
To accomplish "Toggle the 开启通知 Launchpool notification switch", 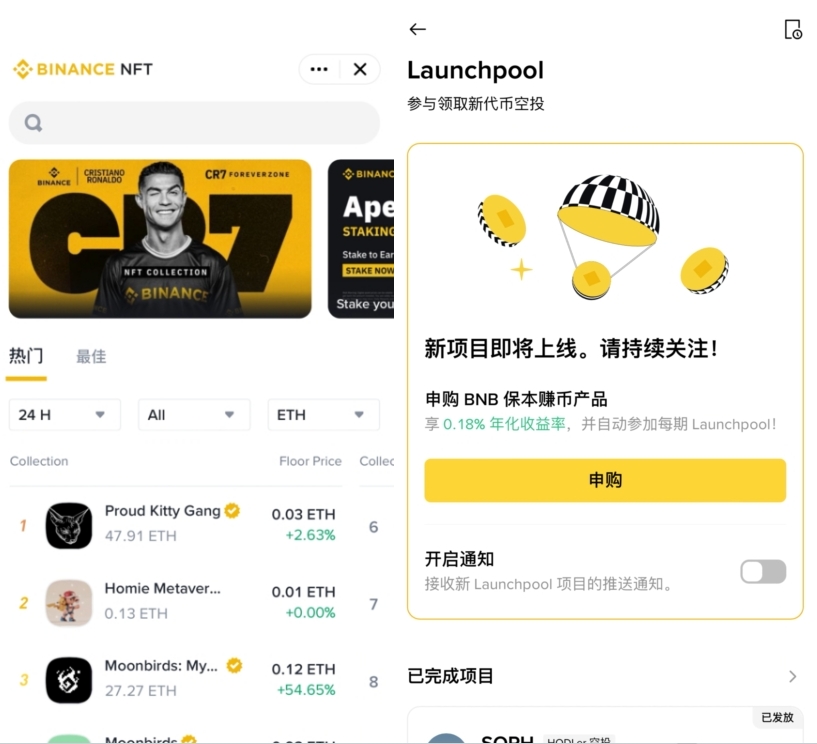I will click(x=763, y=571).
